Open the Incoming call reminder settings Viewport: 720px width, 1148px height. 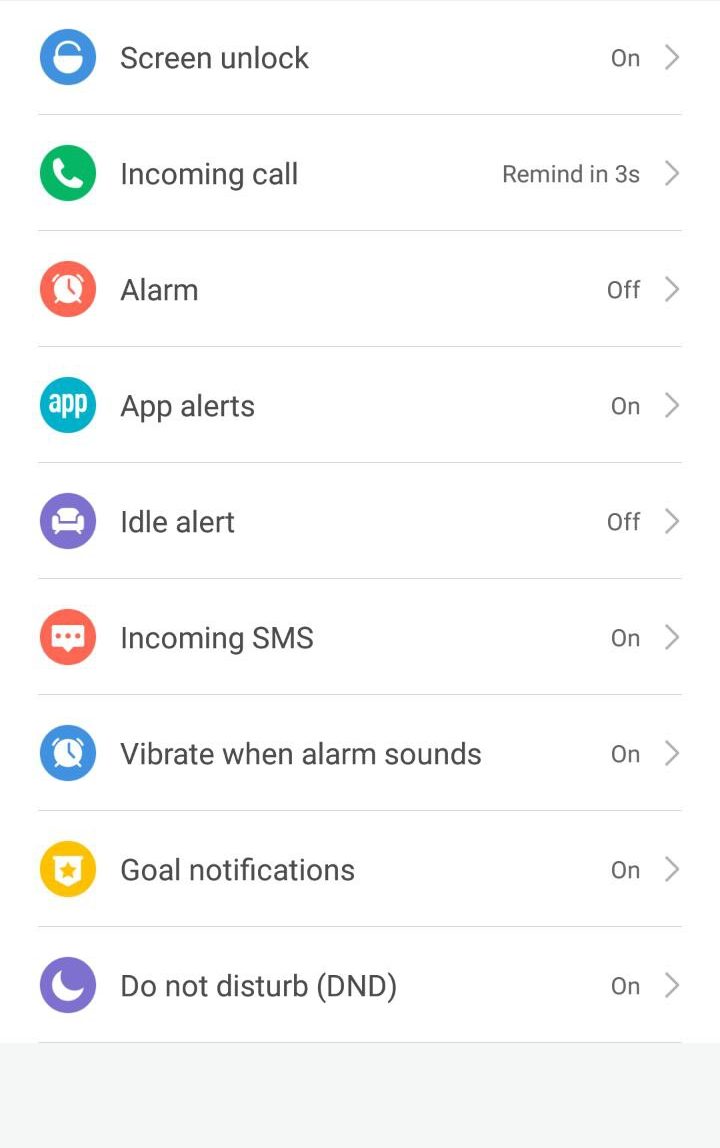[x=360, y=174]
